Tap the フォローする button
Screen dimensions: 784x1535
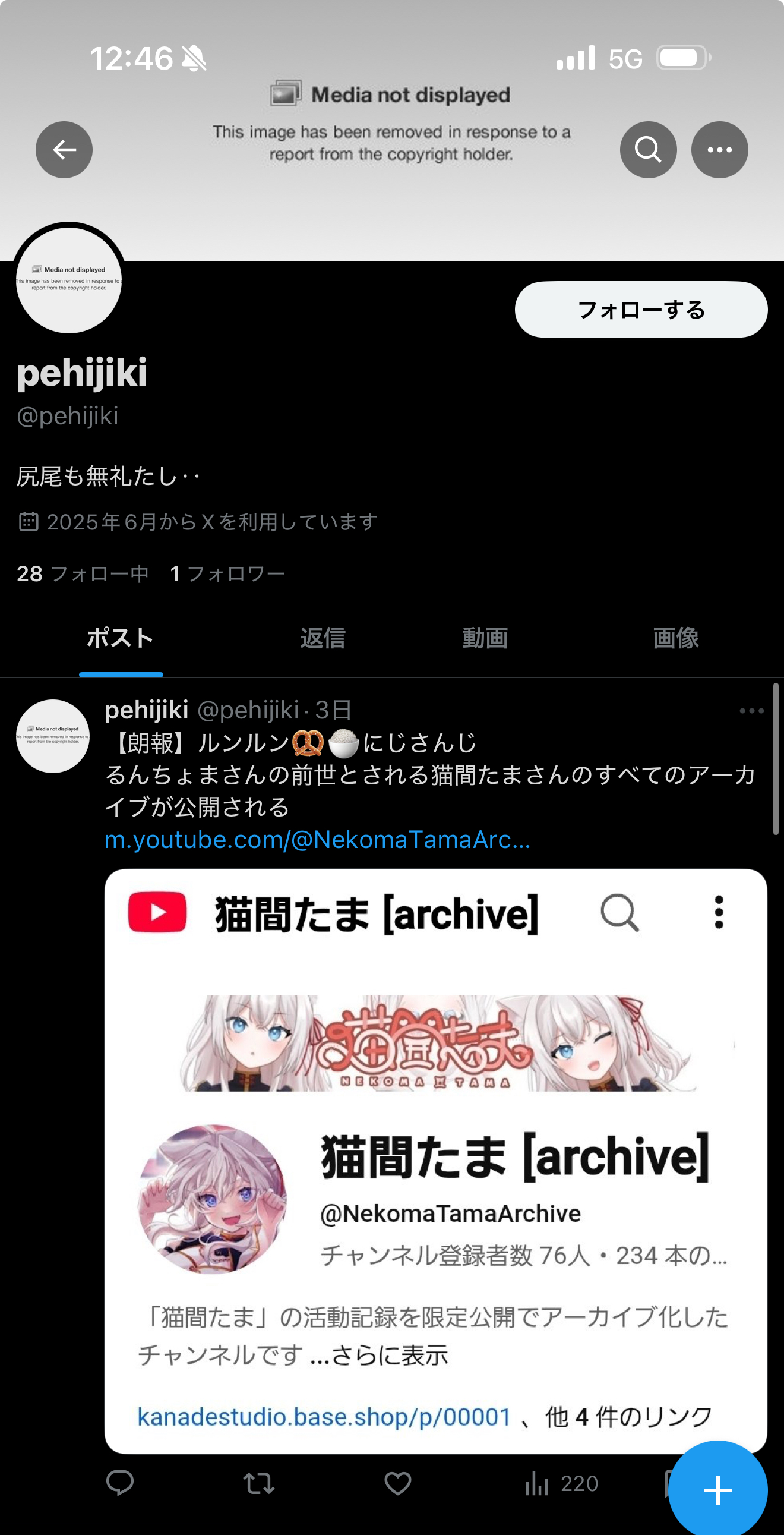[640, 310]
